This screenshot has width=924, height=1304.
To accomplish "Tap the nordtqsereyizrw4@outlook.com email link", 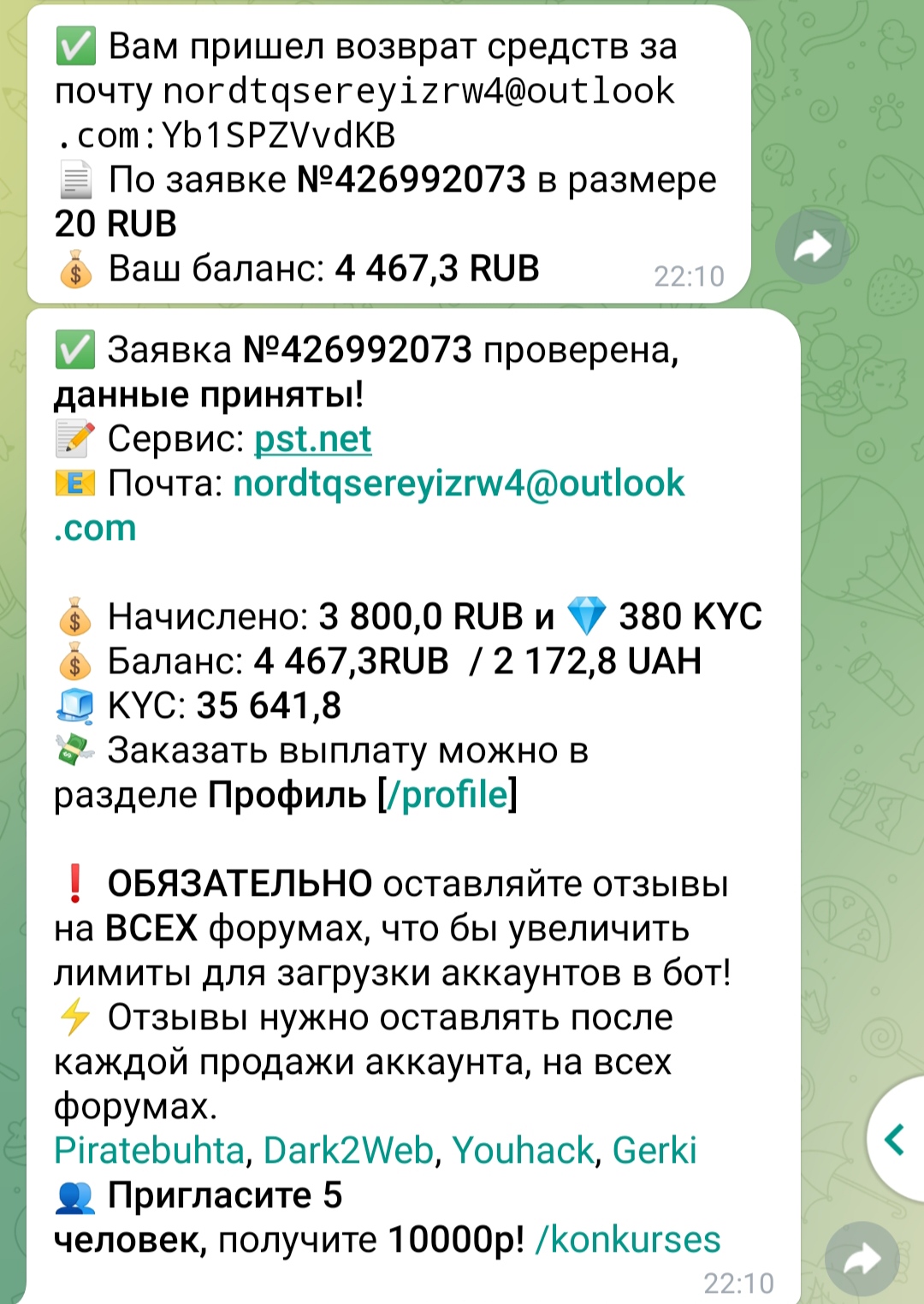I will 459,484.
